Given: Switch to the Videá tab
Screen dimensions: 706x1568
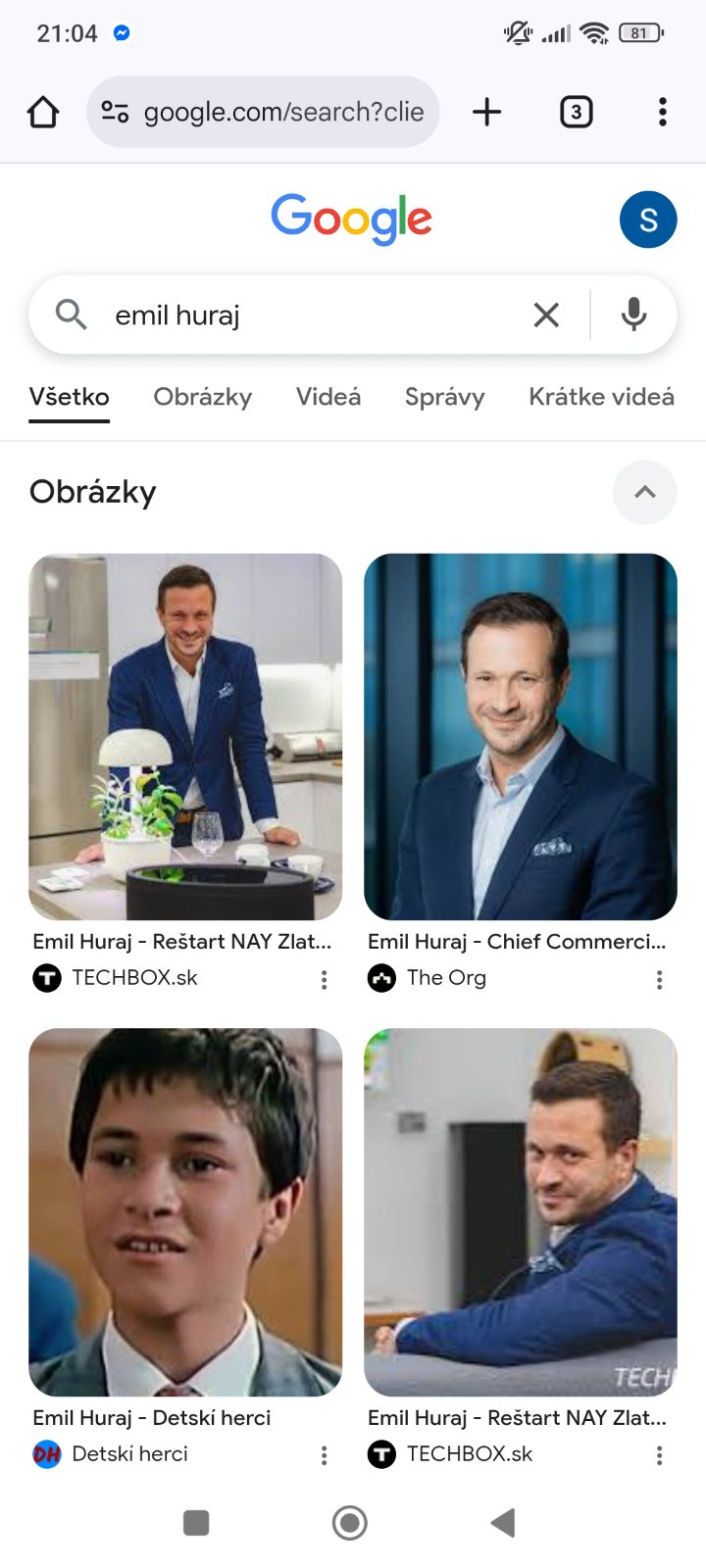Looking at the screenshot, I should 328,397.
